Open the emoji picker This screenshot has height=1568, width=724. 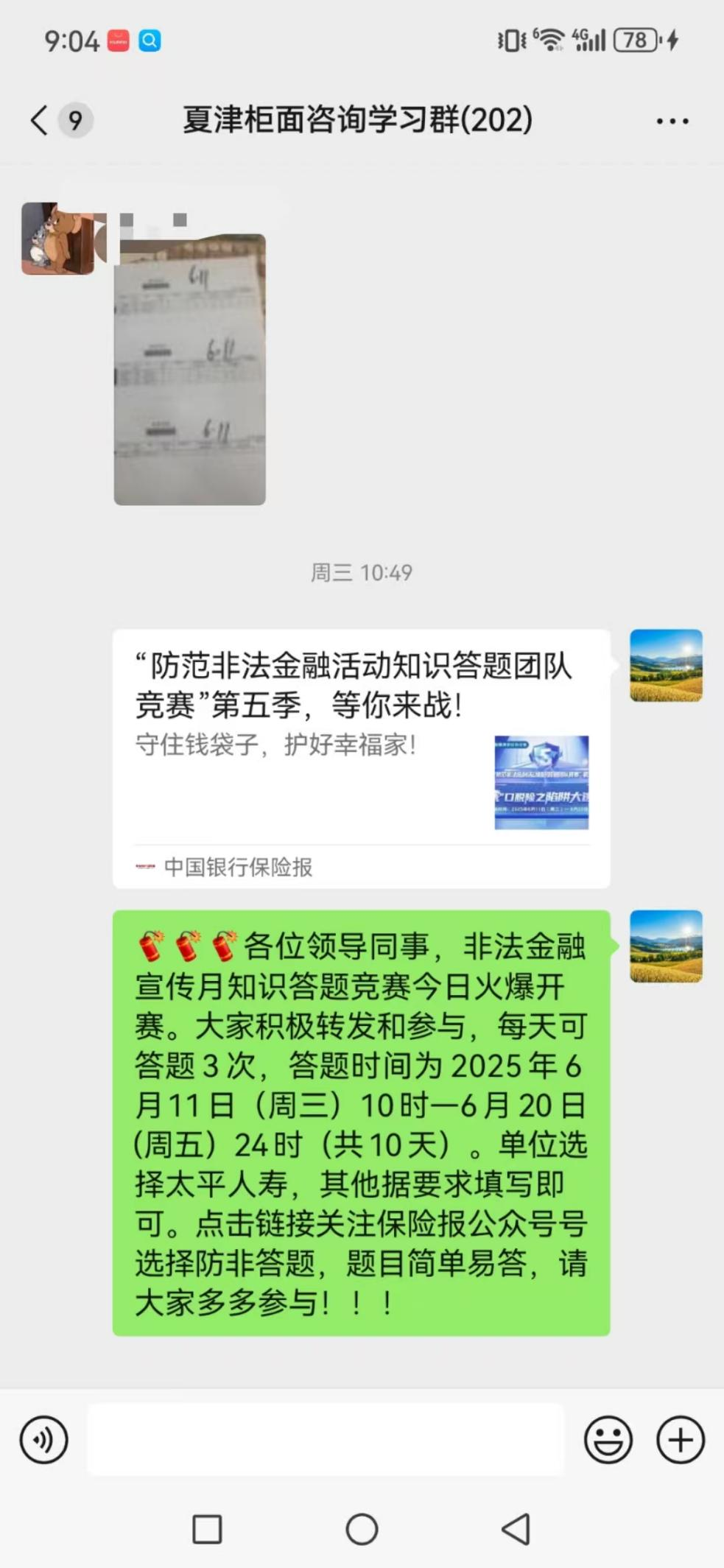click(x=608, y=1439)
